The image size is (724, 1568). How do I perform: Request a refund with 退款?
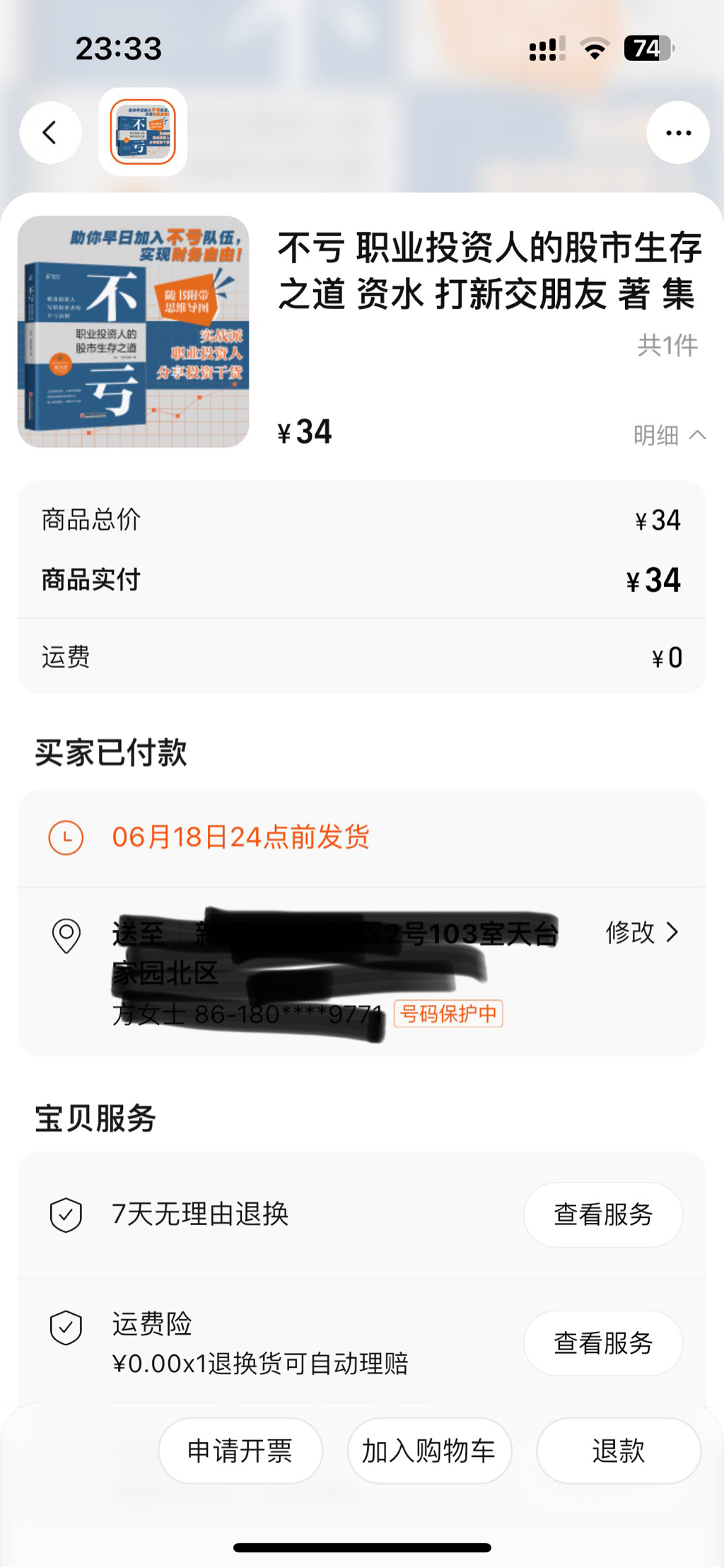pyautogui.click(x=618, y=1451)
